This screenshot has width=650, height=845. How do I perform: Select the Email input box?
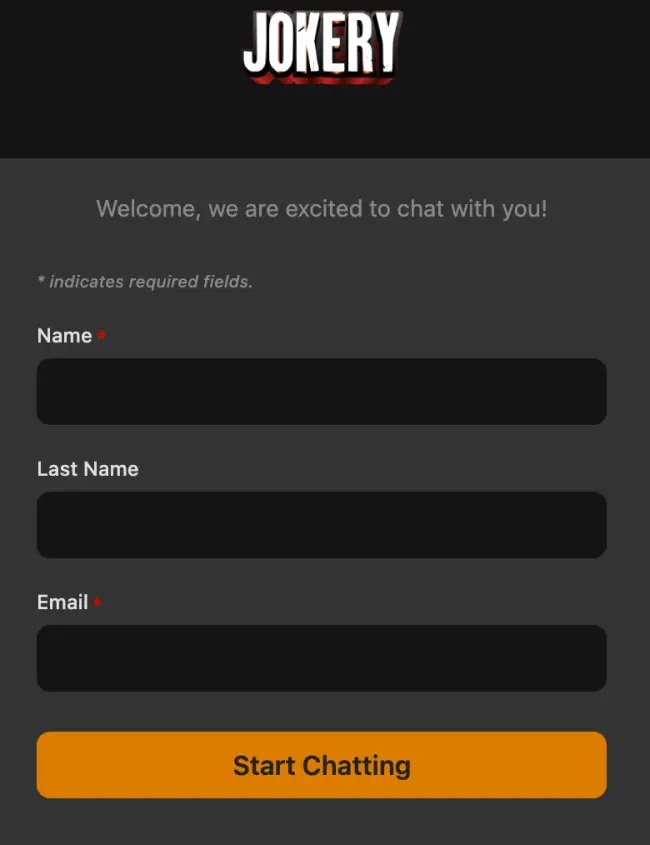click(321, 658)
